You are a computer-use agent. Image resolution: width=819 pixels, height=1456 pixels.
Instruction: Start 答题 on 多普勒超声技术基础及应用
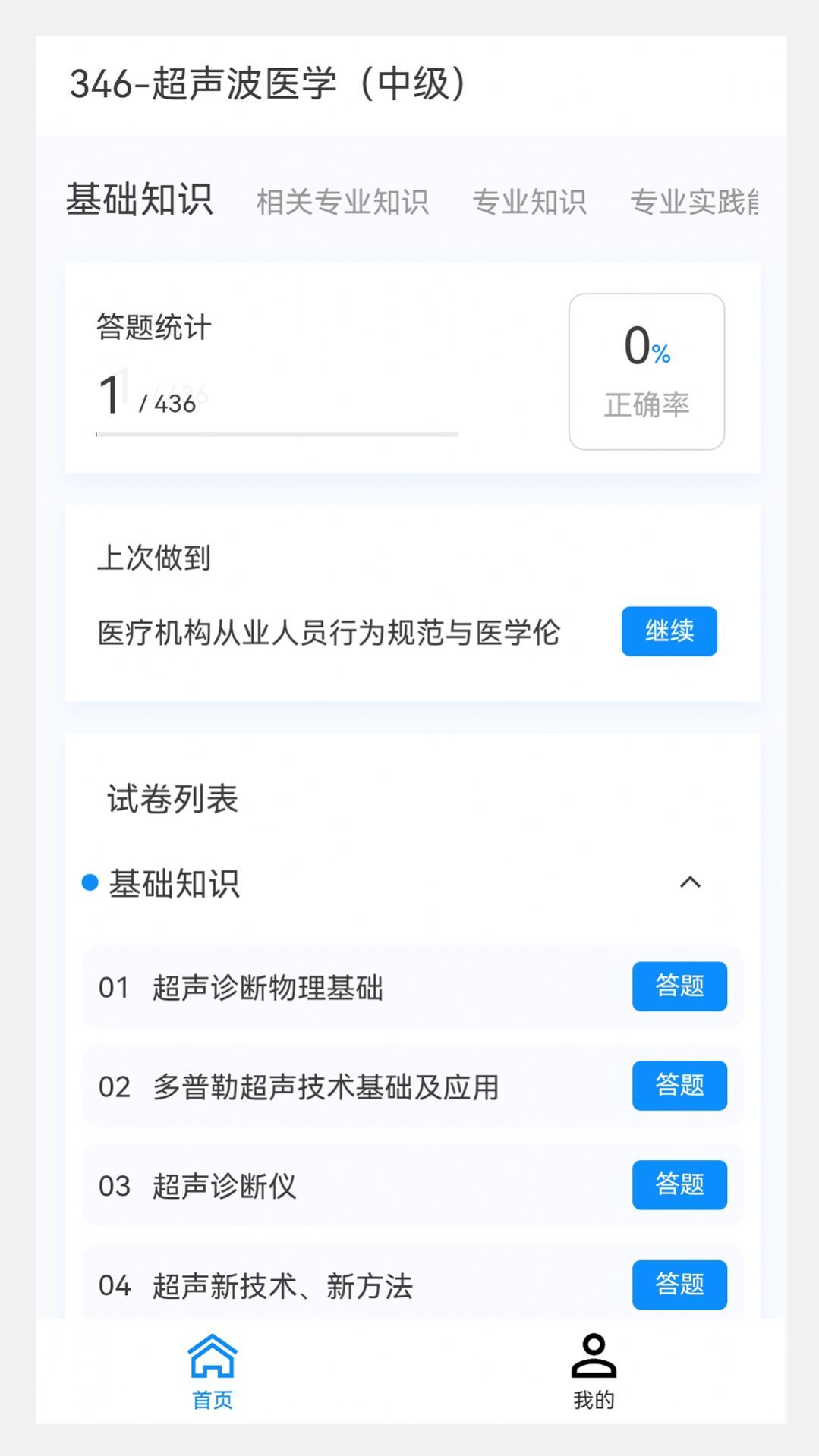coord(679,1086)
